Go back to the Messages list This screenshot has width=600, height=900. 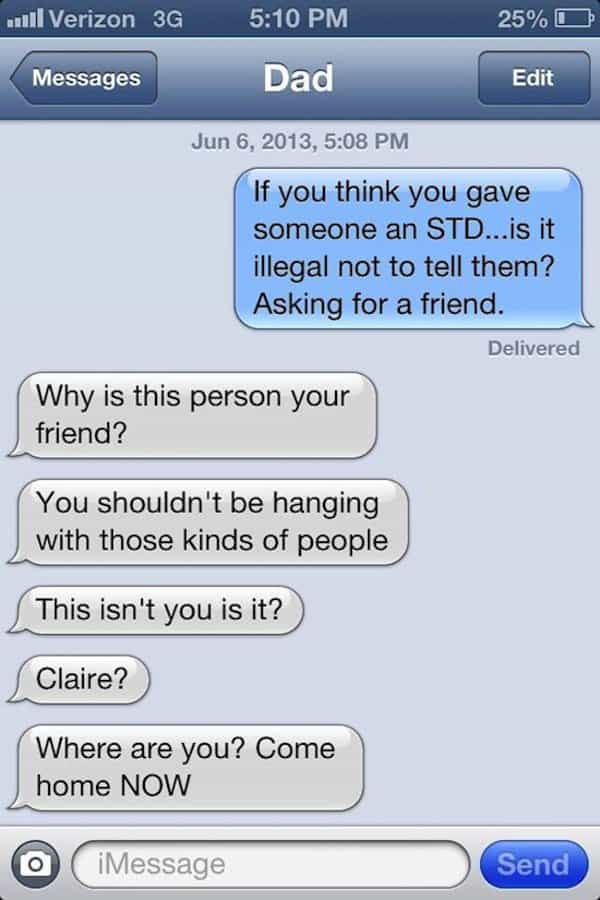pyautogui.click(x=84, y=78)
